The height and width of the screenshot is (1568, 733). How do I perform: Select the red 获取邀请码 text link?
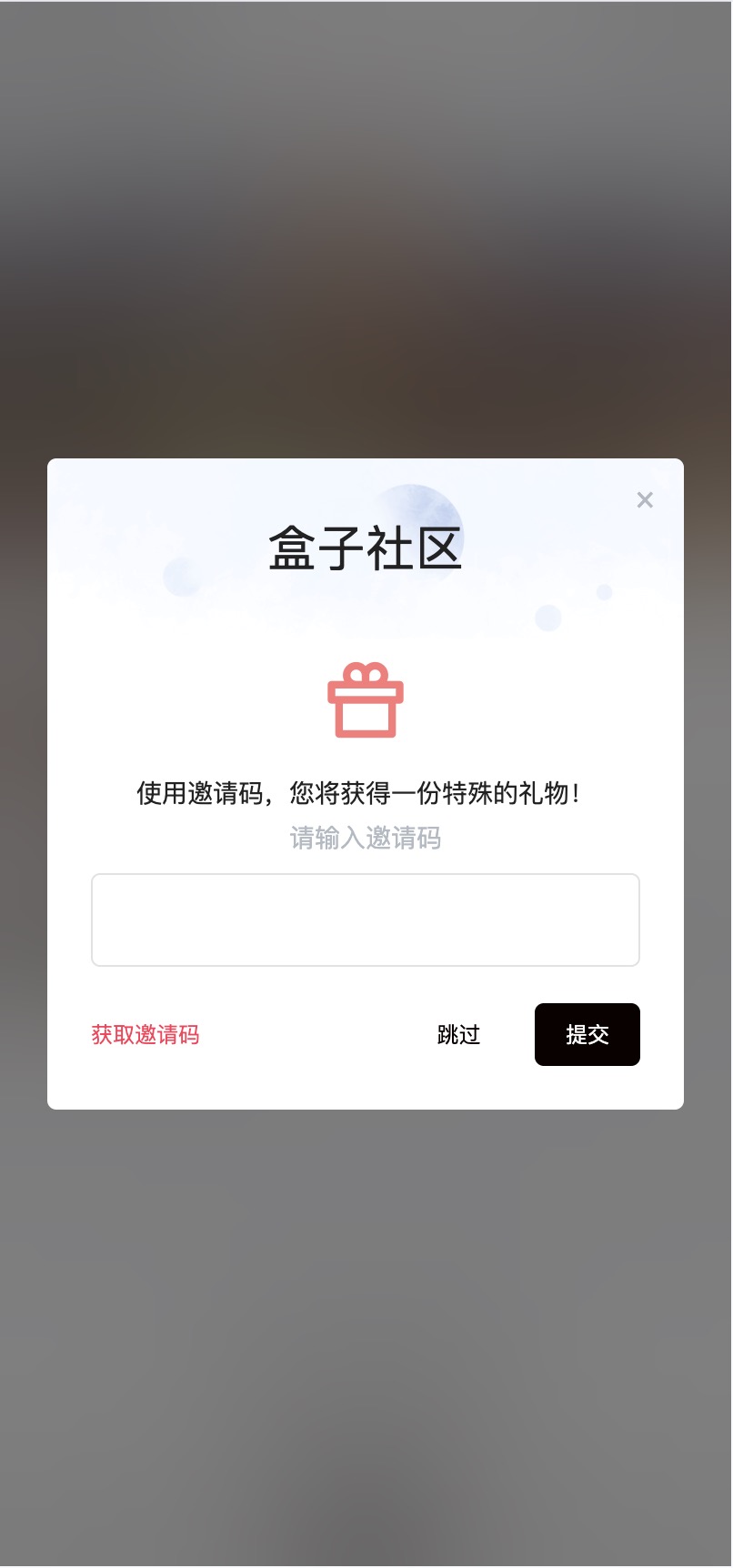[x=145, y=1034]
